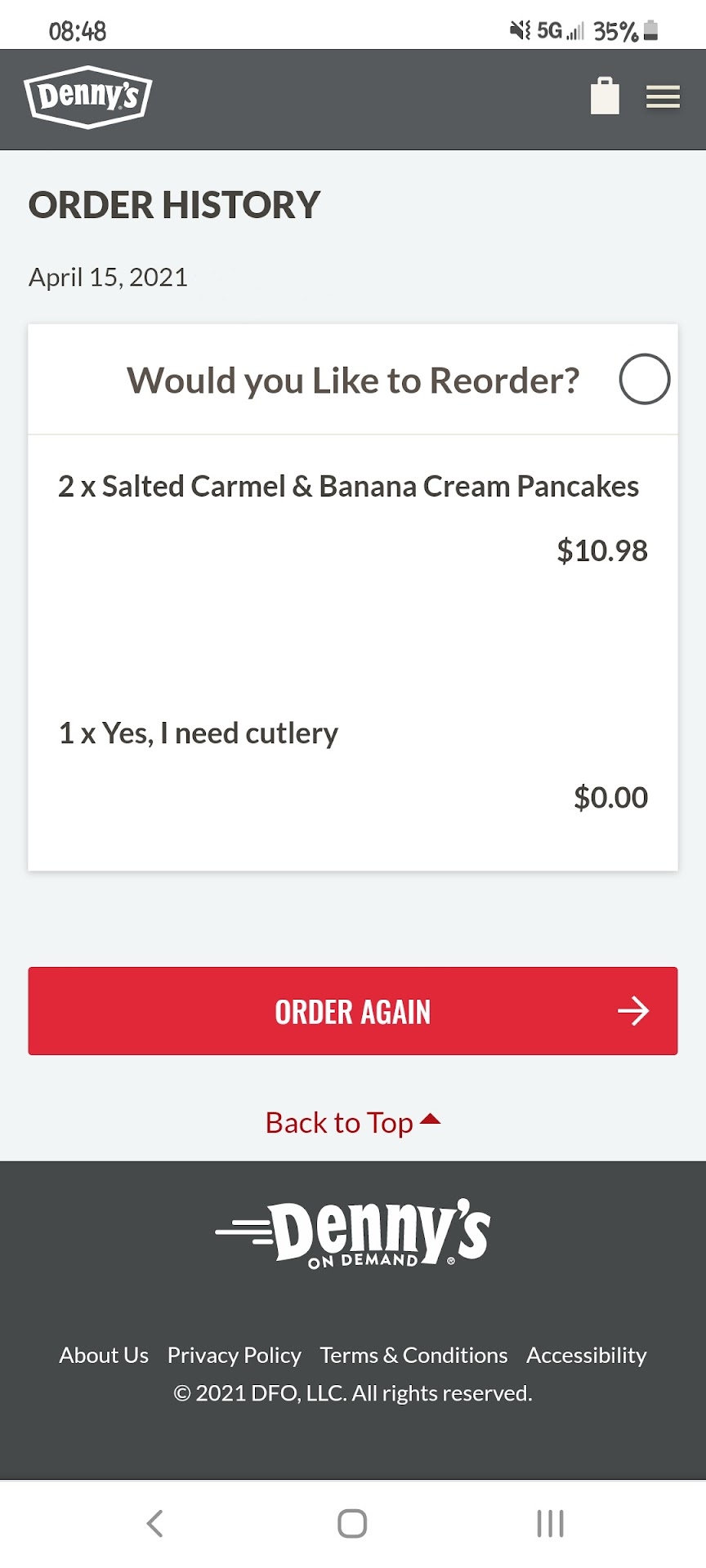The width and height of the screenshot is (706, 1568).
Task: Go to Denny's home via header logo
Action: coord(88,97)
